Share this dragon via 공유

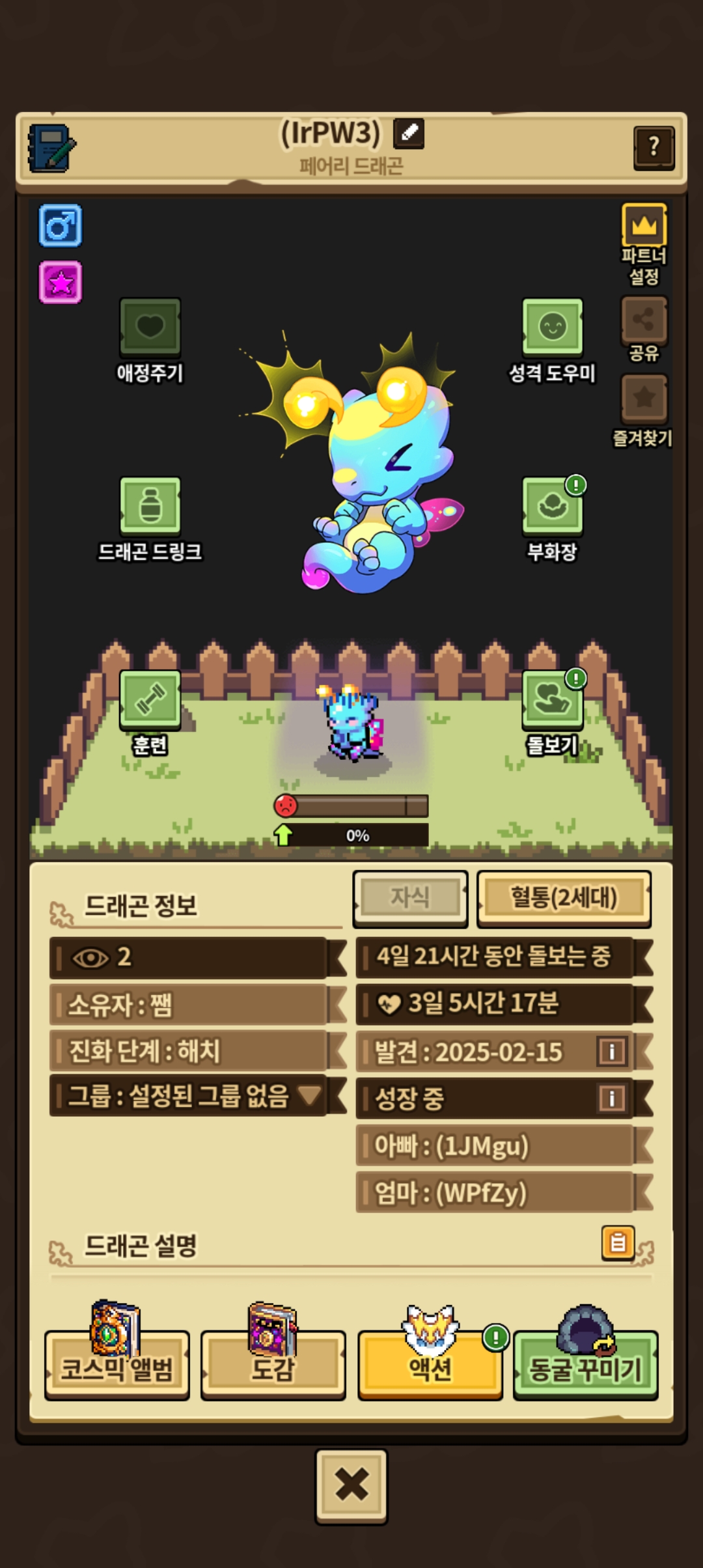coord(644,320)
